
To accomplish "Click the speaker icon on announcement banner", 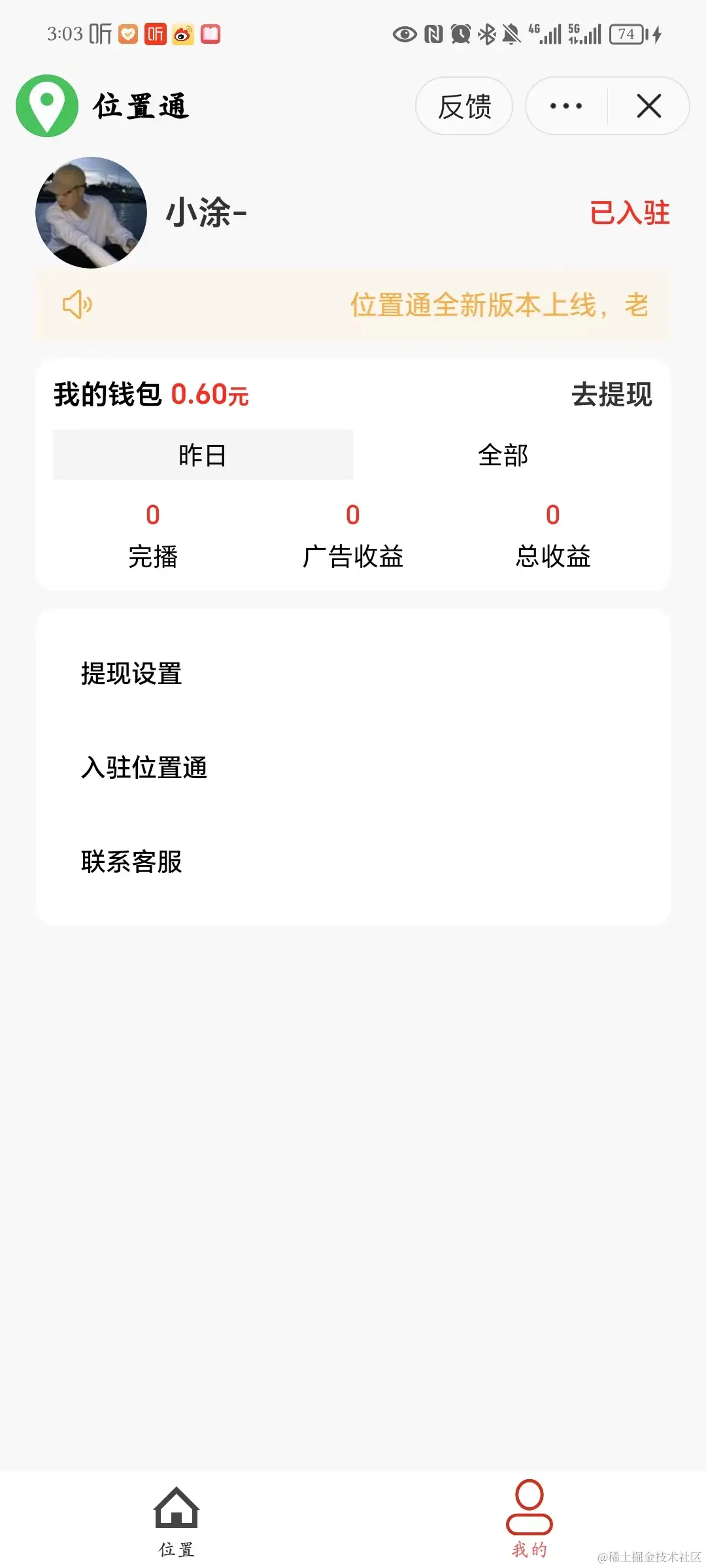I will pyautogui.click(x=78, y=304).
